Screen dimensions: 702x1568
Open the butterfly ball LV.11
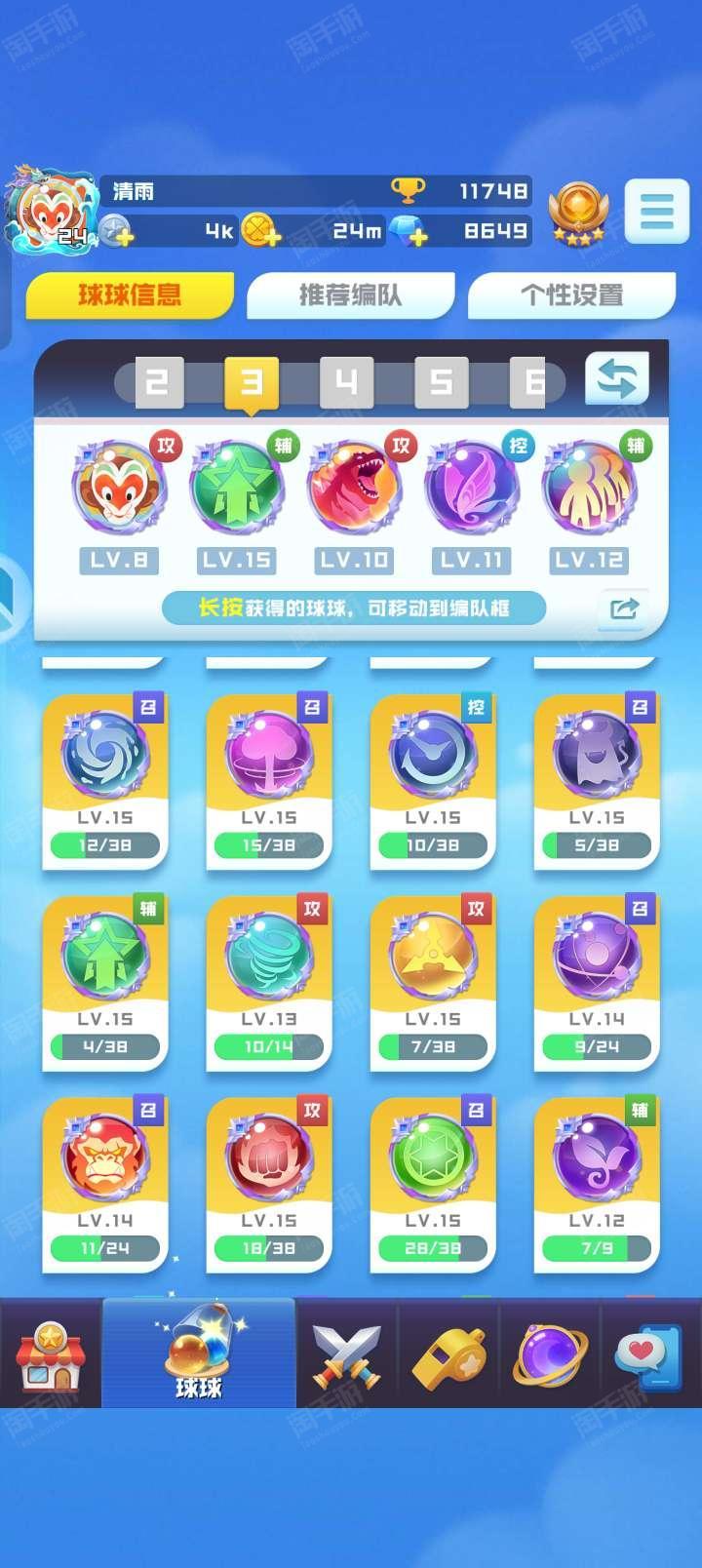coord(471,487)
